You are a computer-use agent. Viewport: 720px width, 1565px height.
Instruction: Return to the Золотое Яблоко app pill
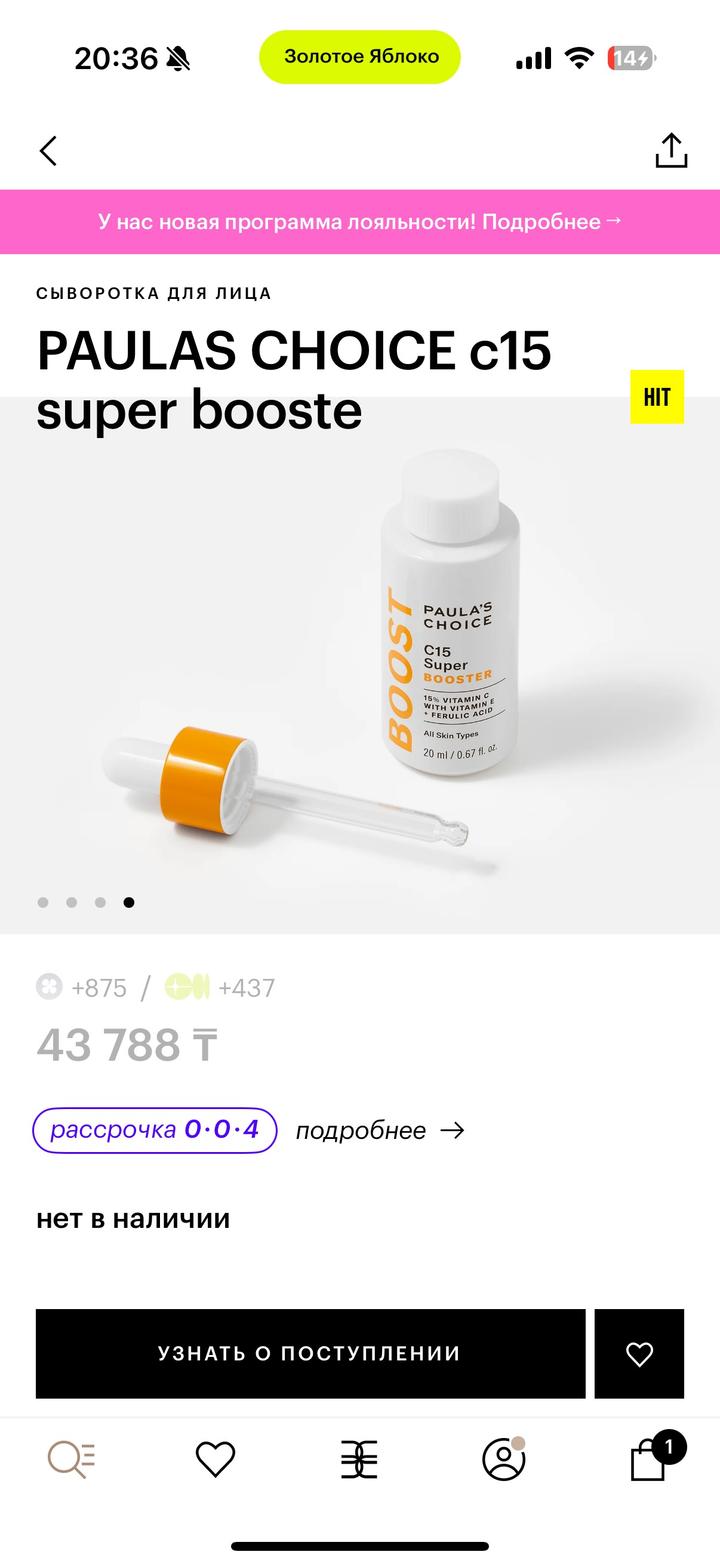[x=360, y=57]
